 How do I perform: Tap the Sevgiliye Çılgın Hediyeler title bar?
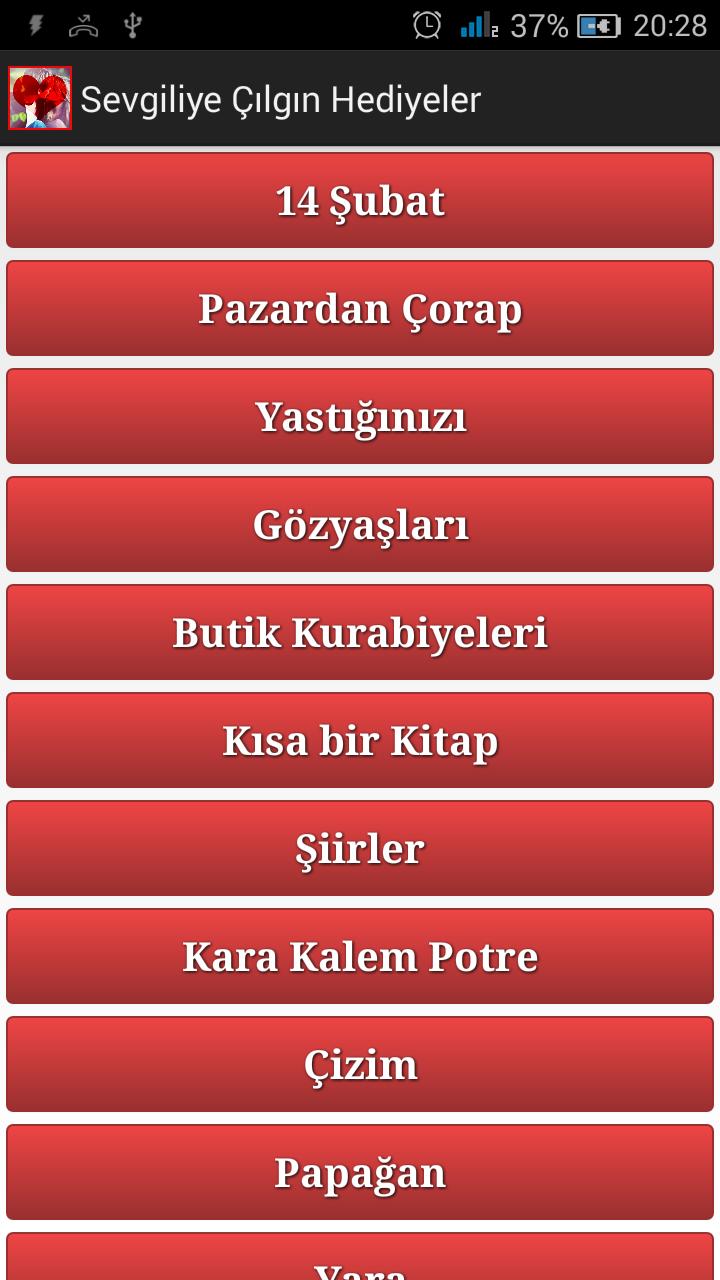pos(280,99)
